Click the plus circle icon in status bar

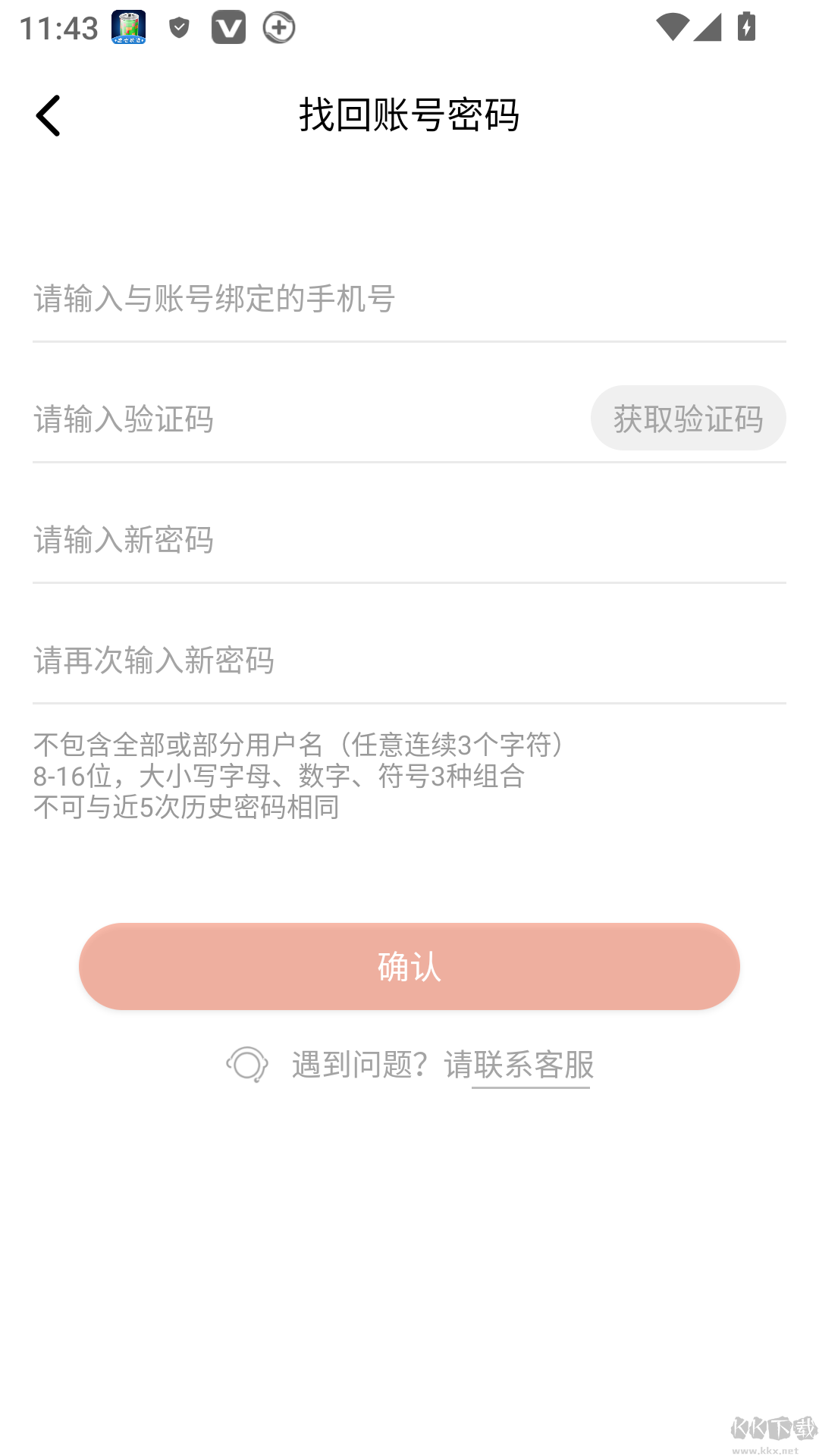(x=278, y=27)
